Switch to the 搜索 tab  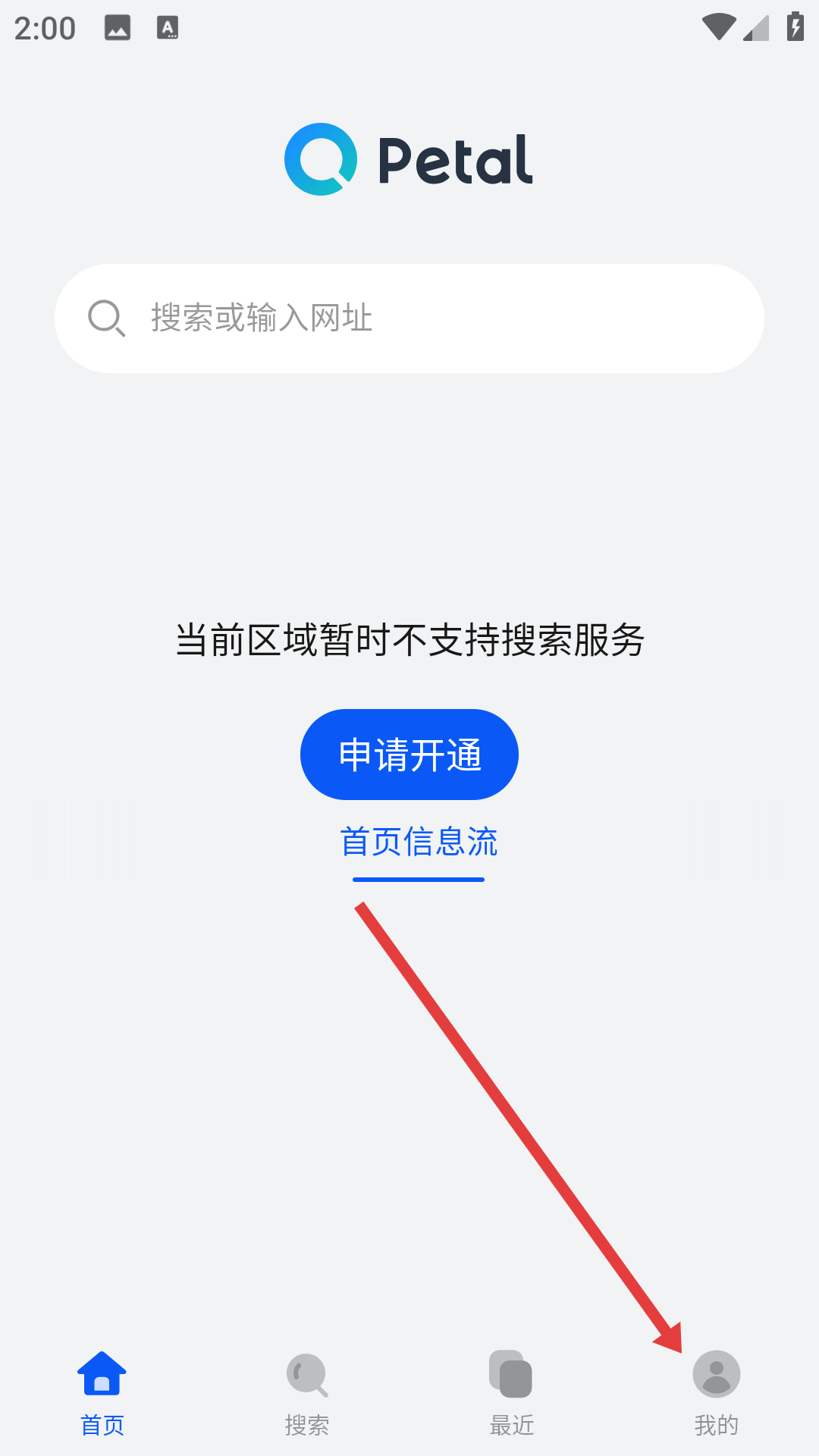pos(307,1392)
